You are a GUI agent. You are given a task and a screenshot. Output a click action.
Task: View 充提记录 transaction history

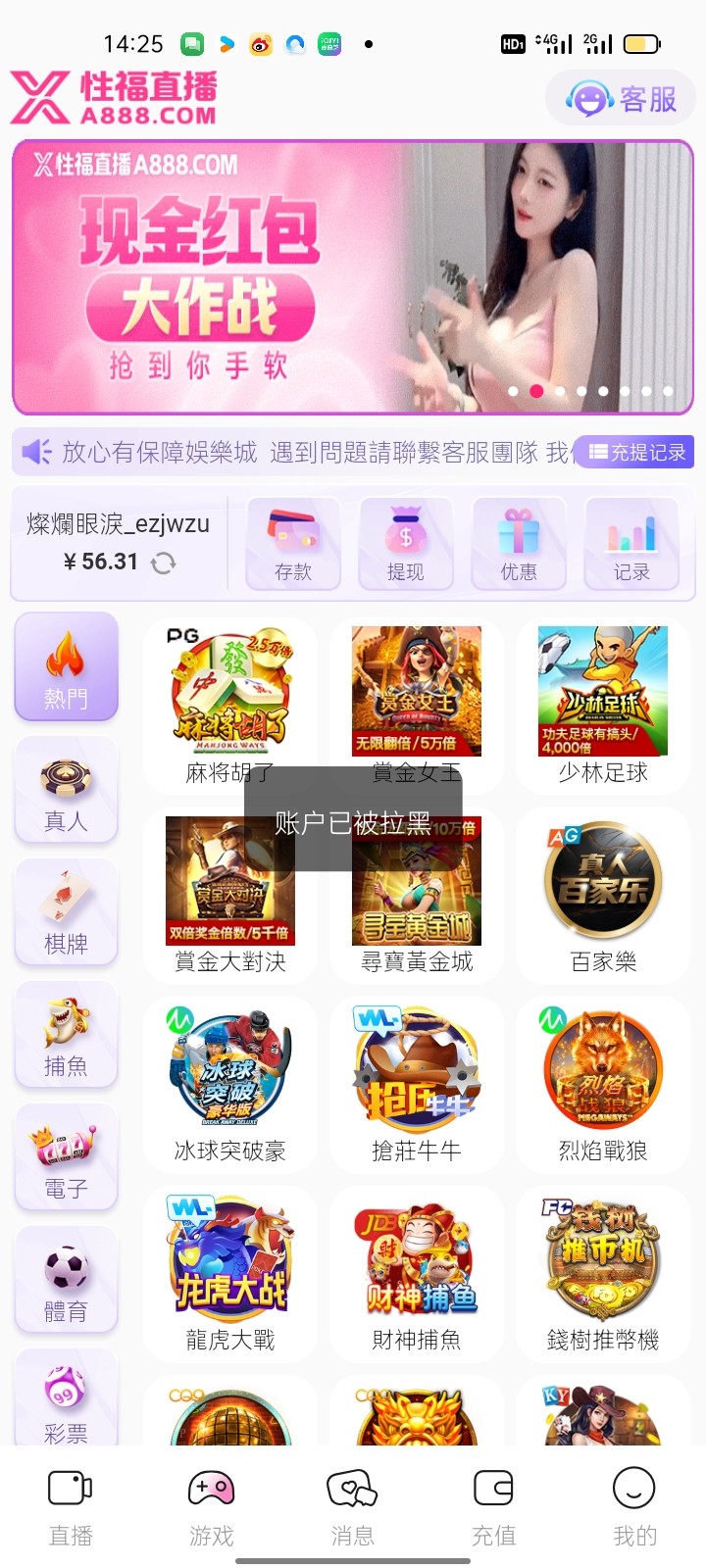coord(637,452)
